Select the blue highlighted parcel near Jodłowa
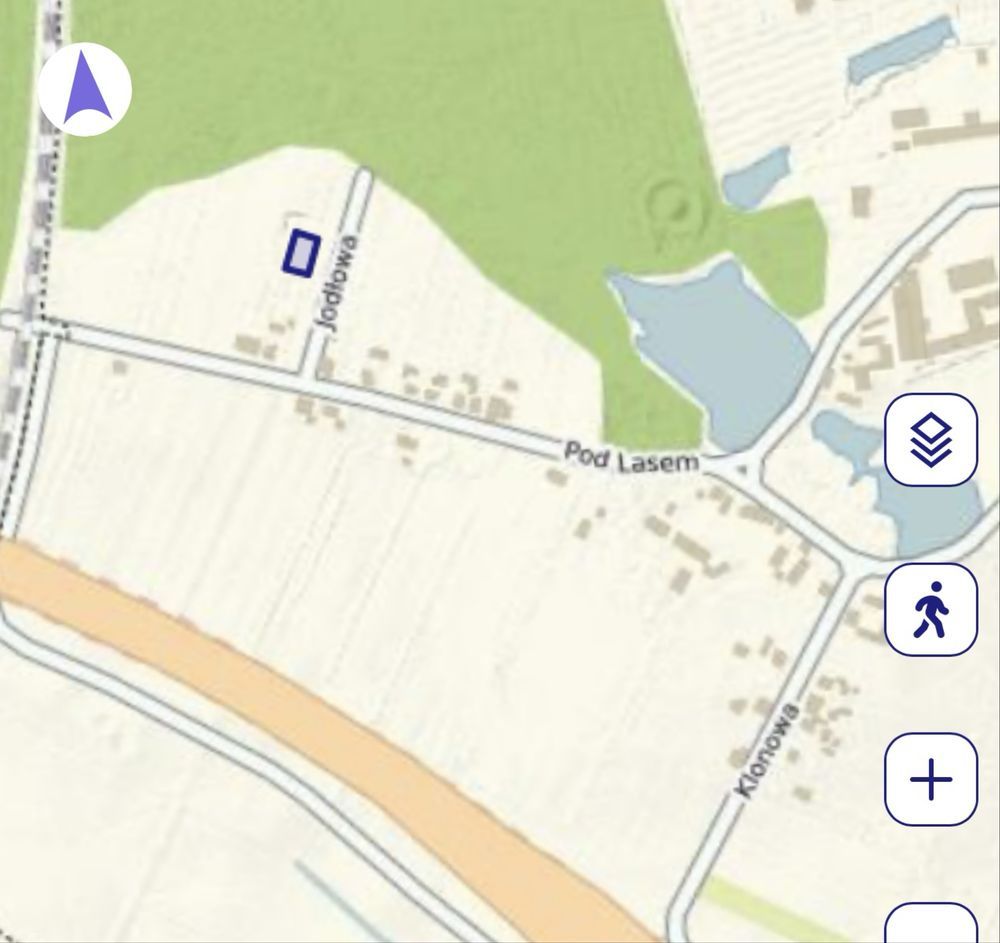Viewport: 1000px width, 943px height. click(x=301, y=252)
